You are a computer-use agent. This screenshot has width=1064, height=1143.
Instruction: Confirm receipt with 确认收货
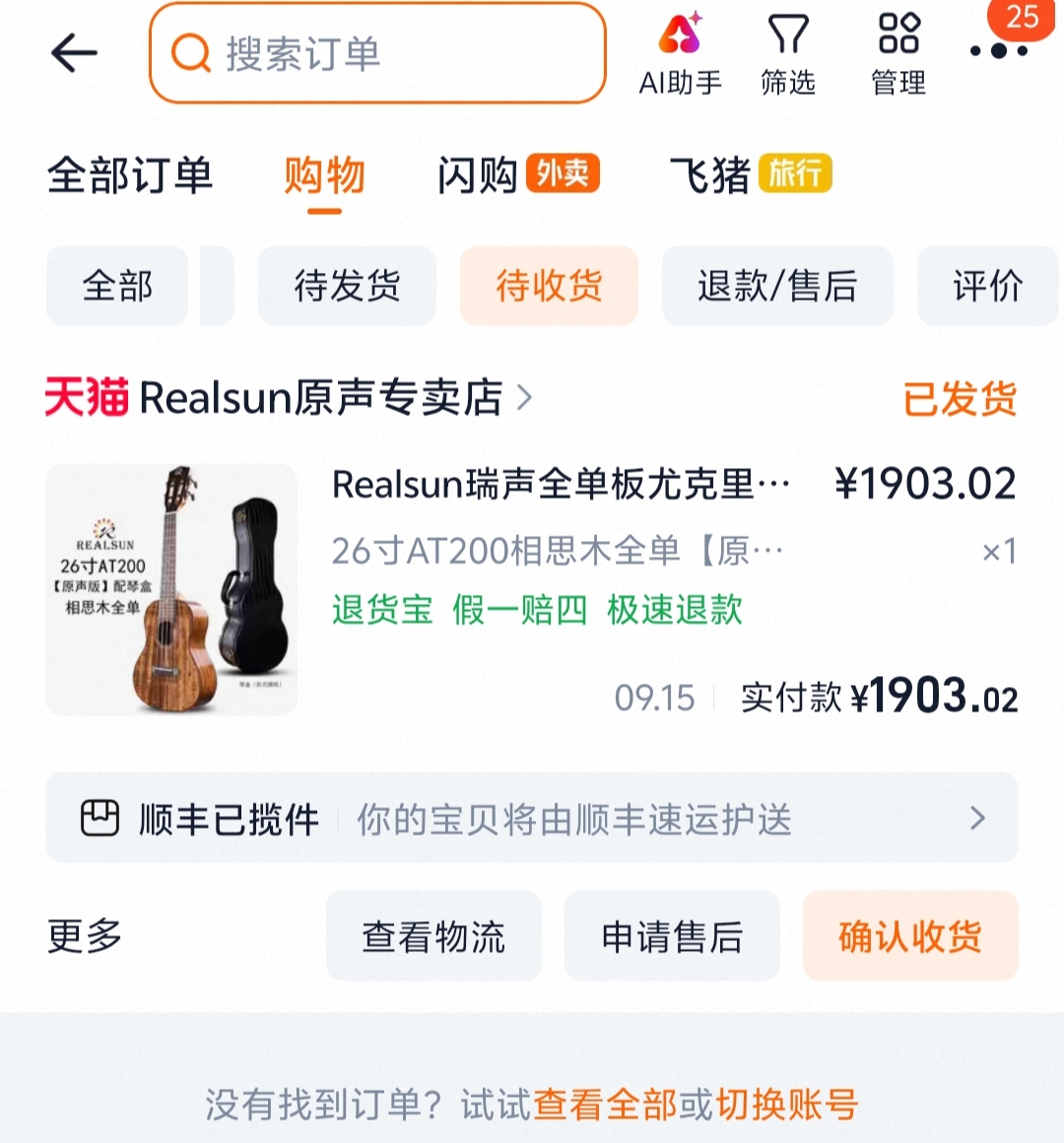[910, 936]
